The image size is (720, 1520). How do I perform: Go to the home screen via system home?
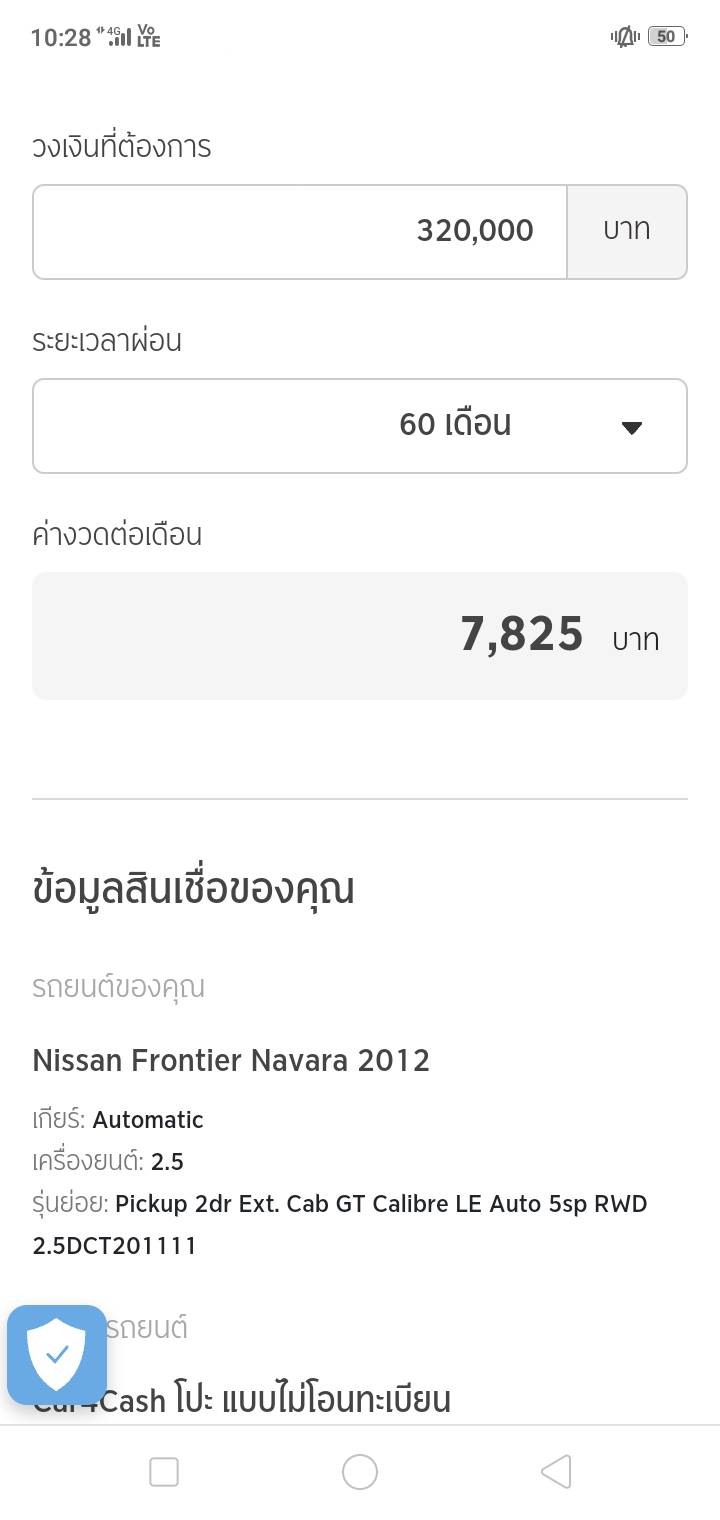(x=360, y=1472)
